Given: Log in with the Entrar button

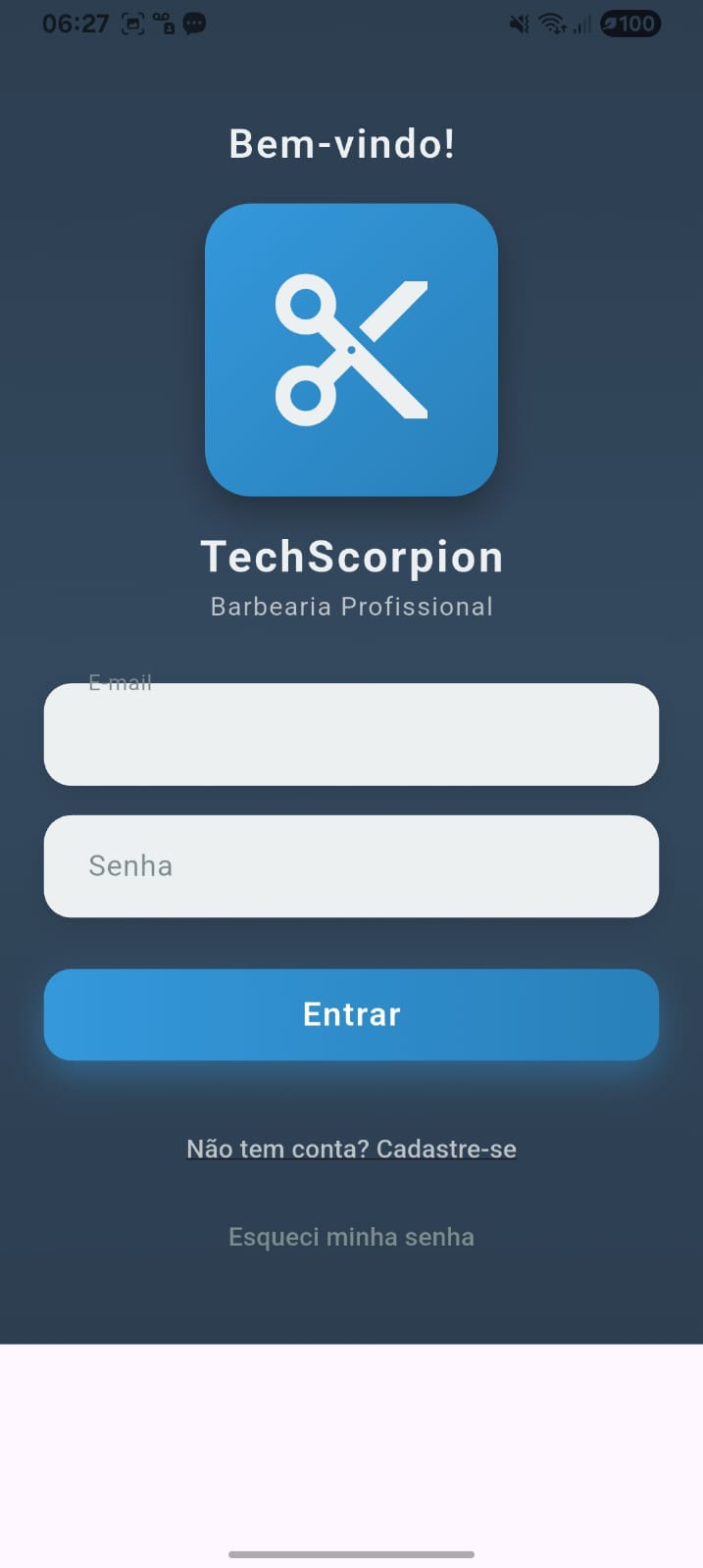Looking at the screenshot, I should tap(351, 1014).
